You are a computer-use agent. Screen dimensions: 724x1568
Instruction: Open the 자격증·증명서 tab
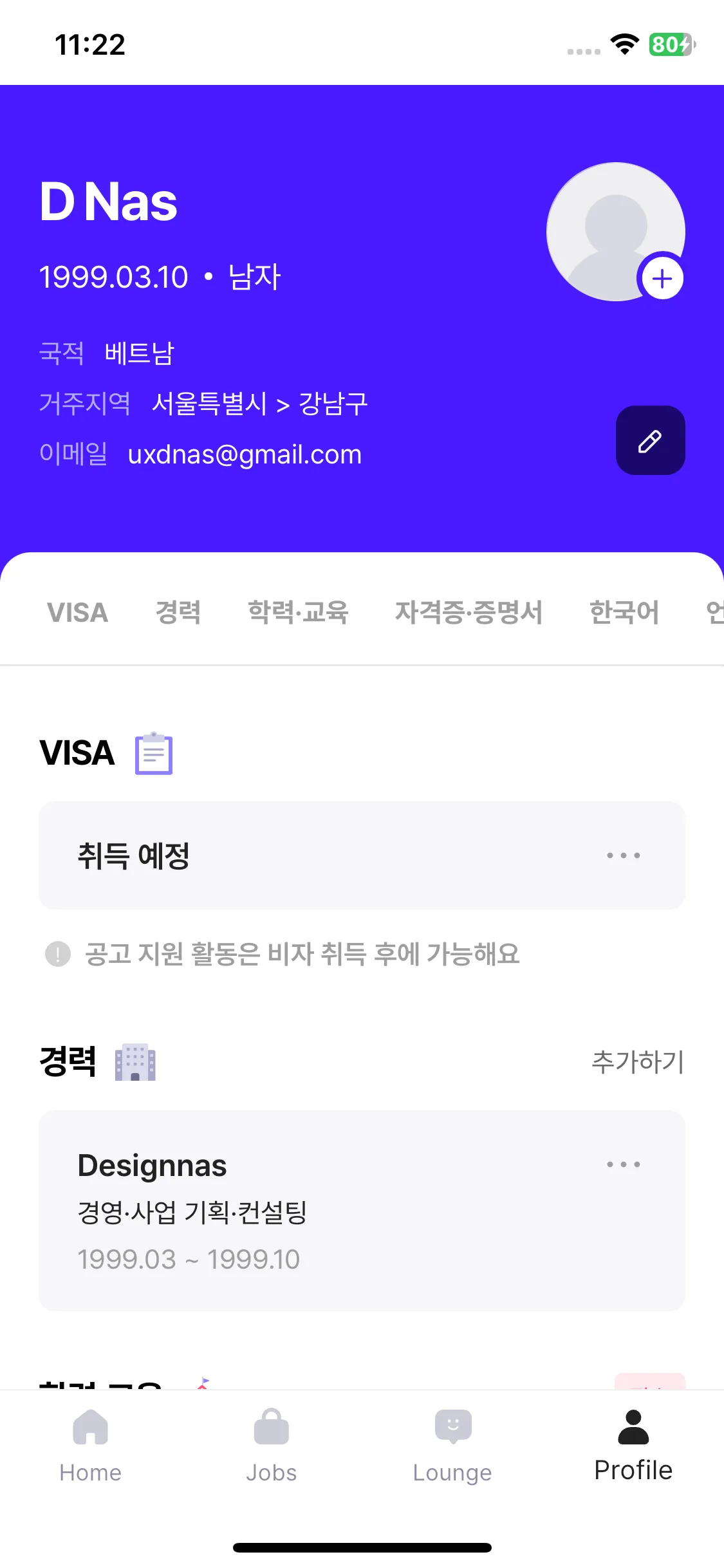tap(469, 612)
